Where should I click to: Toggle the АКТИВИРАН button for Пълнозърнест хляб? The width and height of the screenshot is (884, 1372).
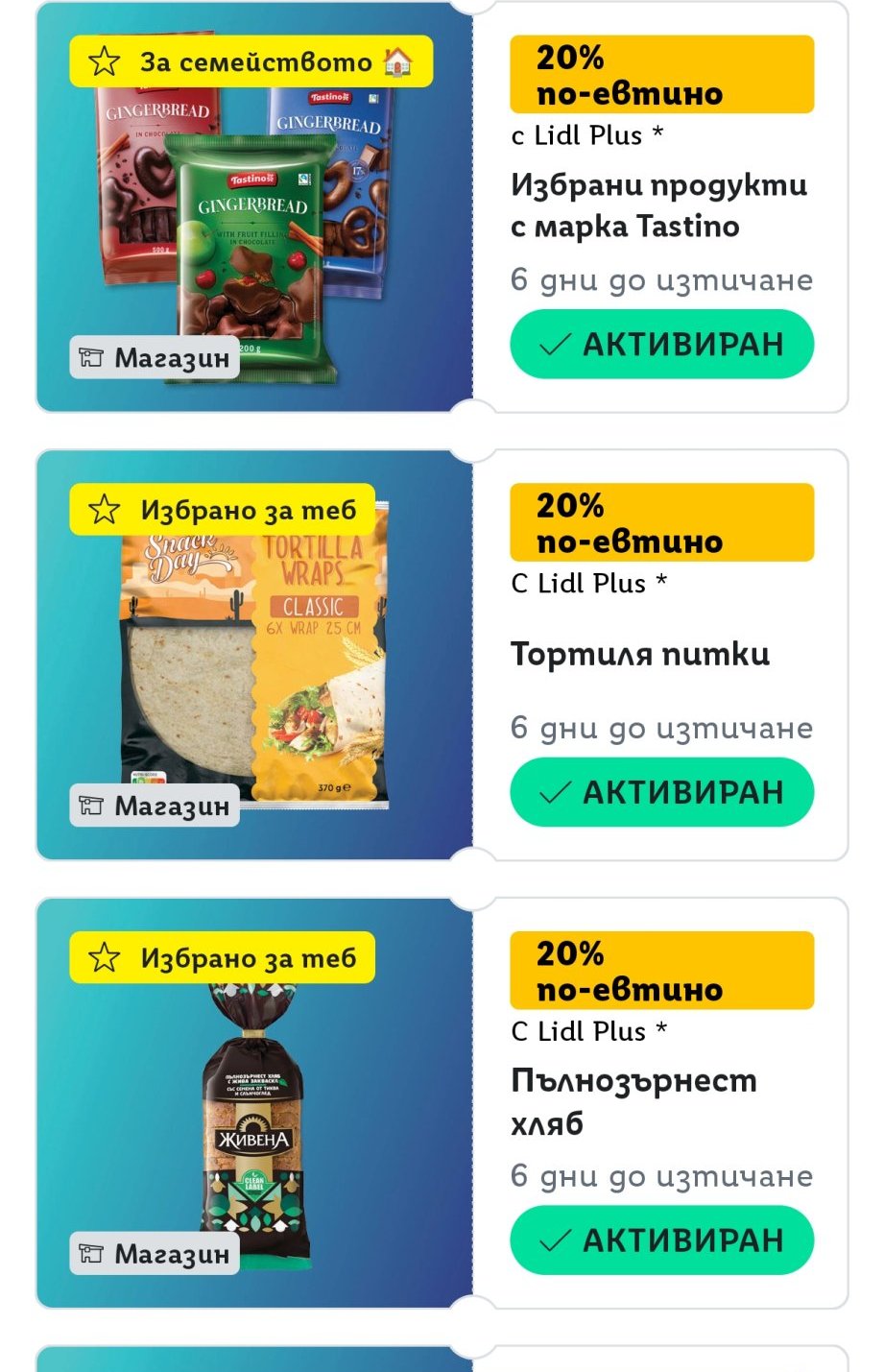point(661,1240)
